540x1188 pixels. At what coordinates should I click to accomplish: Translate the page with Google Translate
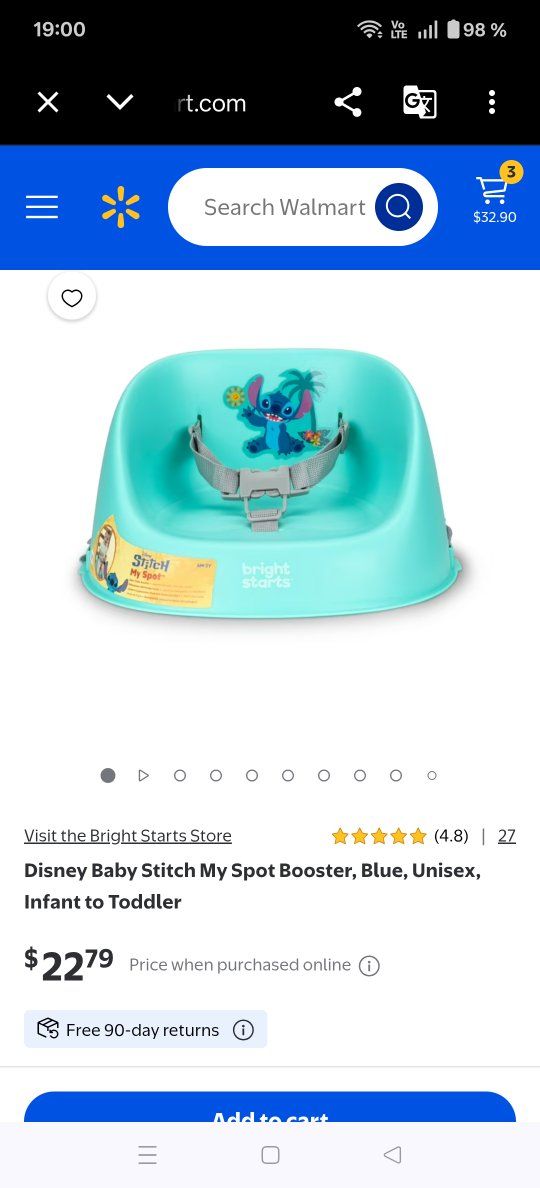pyautogui.click(x=419, y=102)
